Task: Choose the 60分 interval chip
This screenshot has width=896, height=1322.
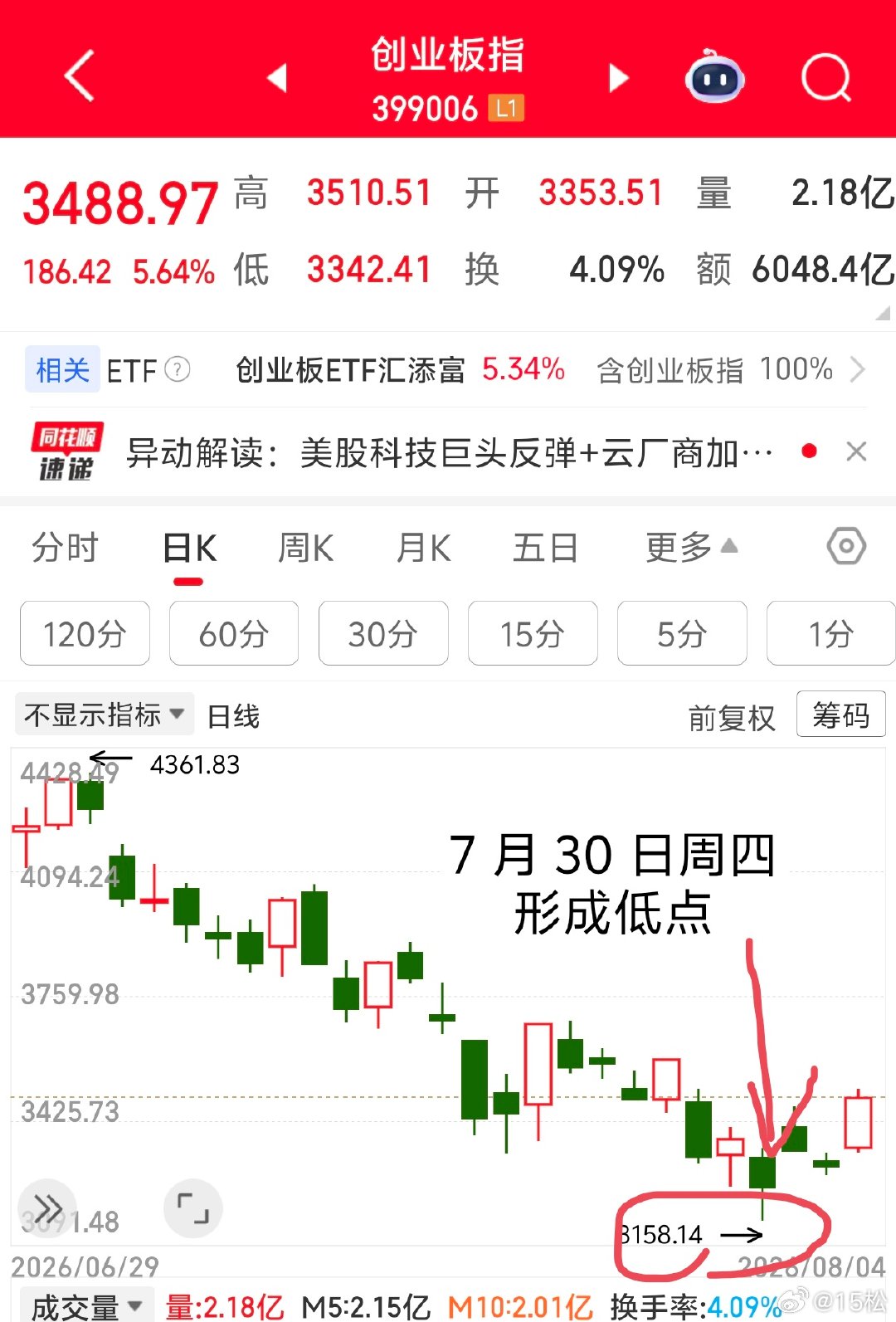Action: [x=234, y=633]
